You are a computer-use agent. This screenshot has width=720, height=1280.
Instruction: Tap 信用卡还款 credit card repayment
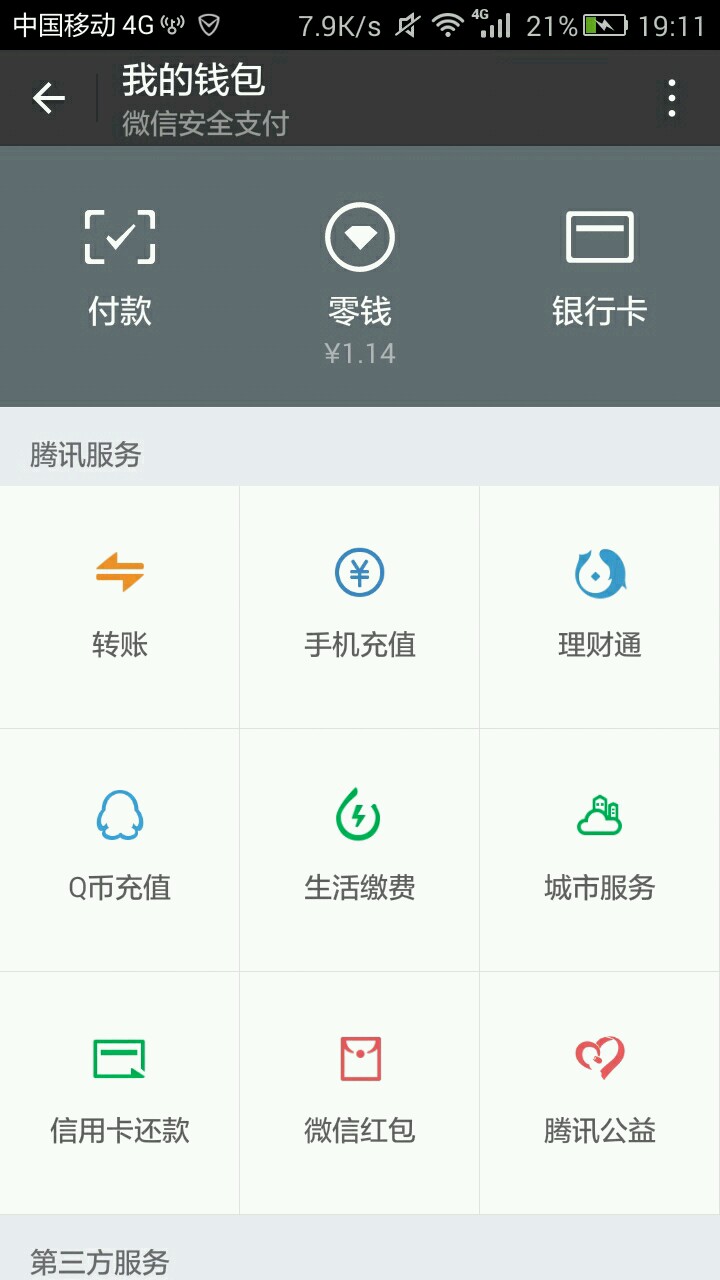click(120, 1093)
